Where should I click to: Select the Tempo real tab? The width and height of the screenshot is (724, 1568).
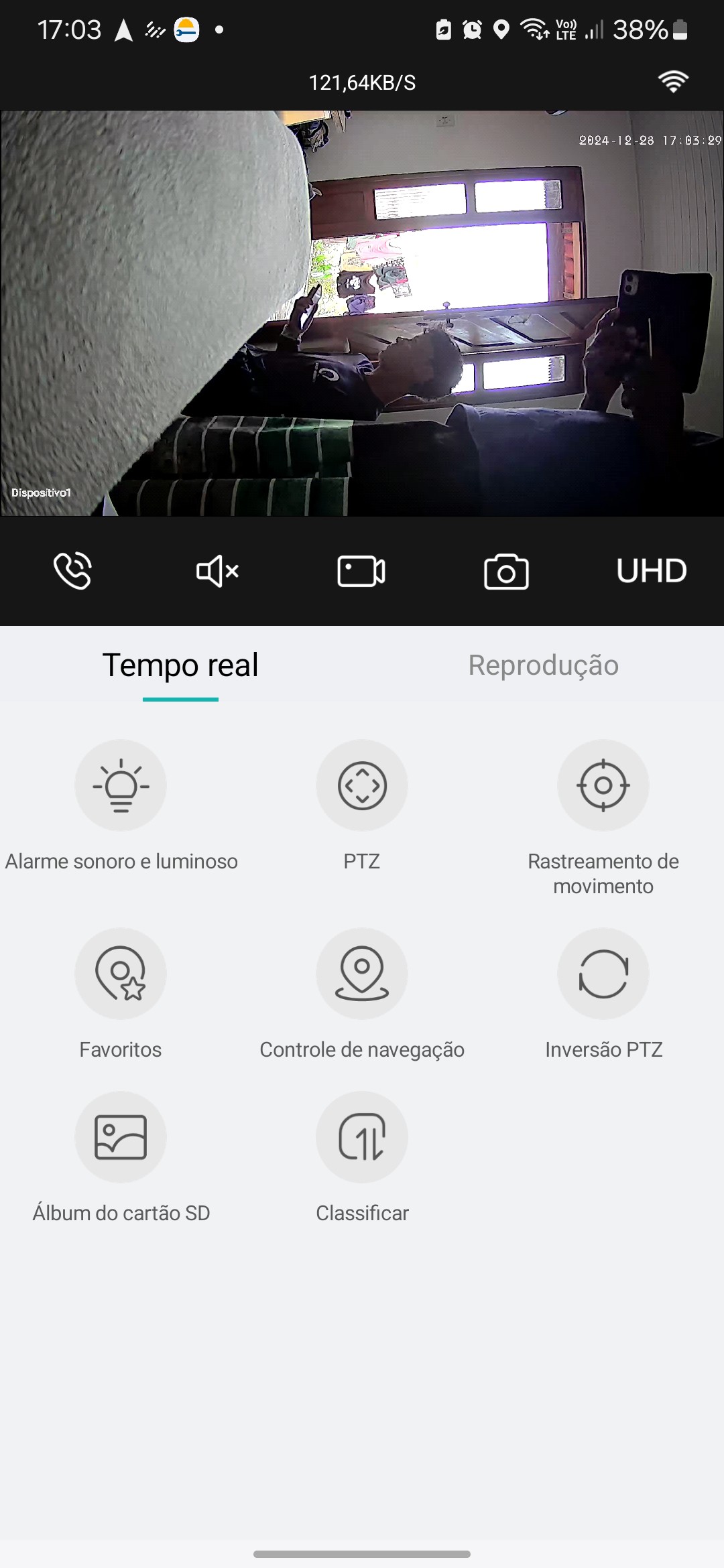coord(180,665)
